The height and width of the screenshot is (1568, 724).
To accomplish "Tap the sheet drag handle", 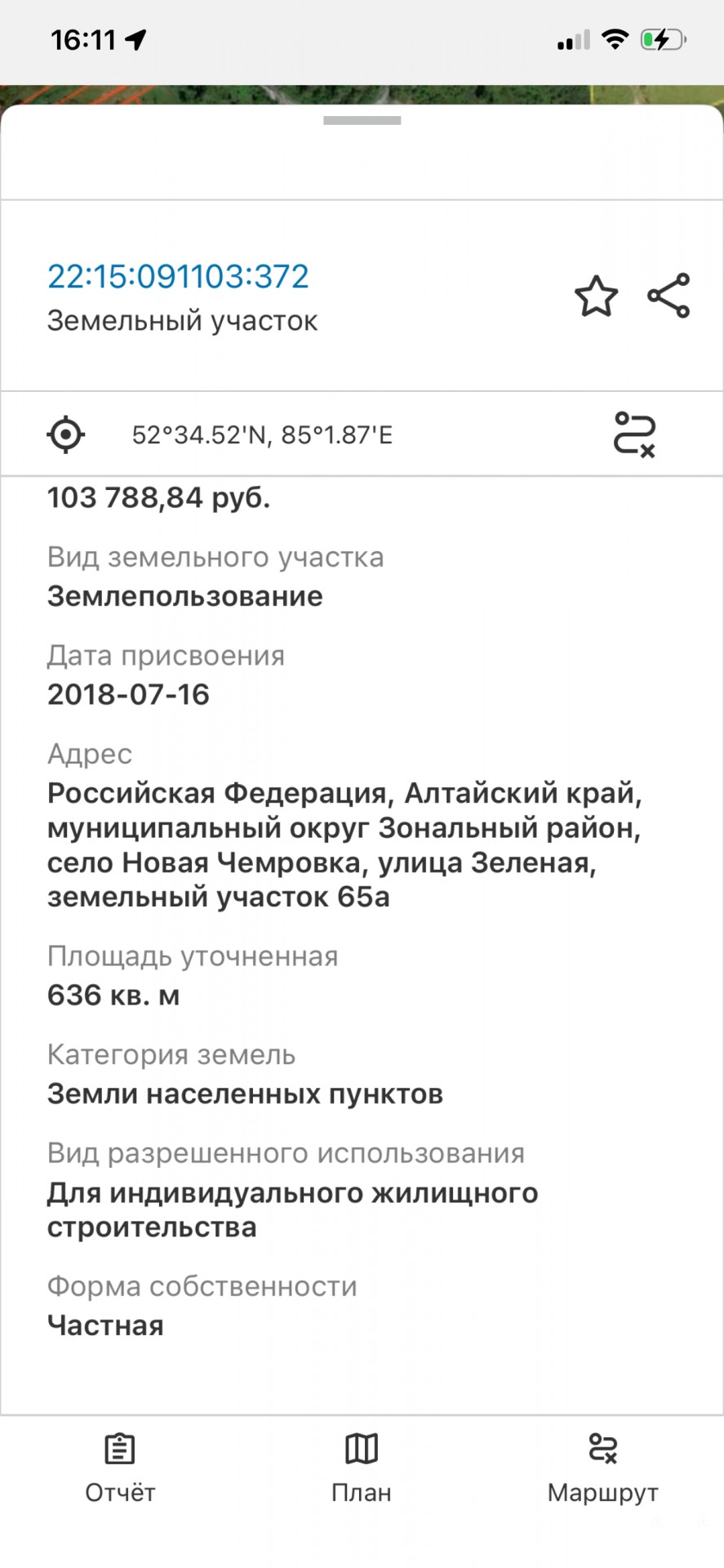I will [x=362, y=120].
